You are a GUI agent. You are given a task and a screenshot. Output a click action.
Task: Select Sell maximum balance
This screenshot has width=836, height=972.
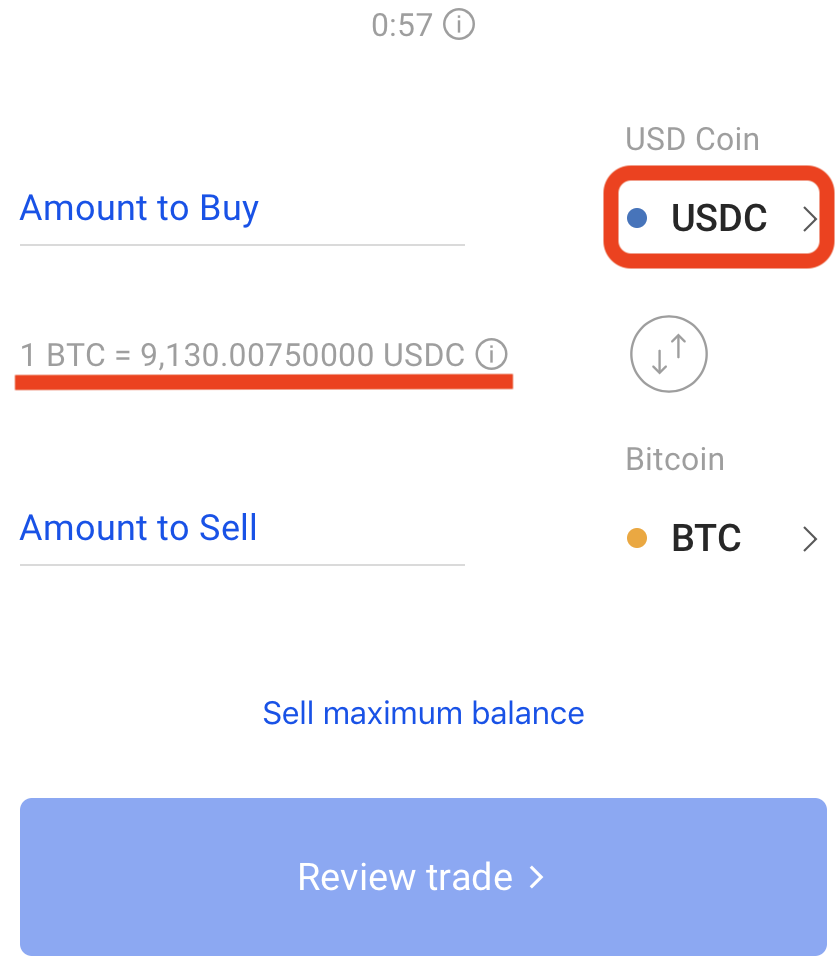click(x=423, y=713)
